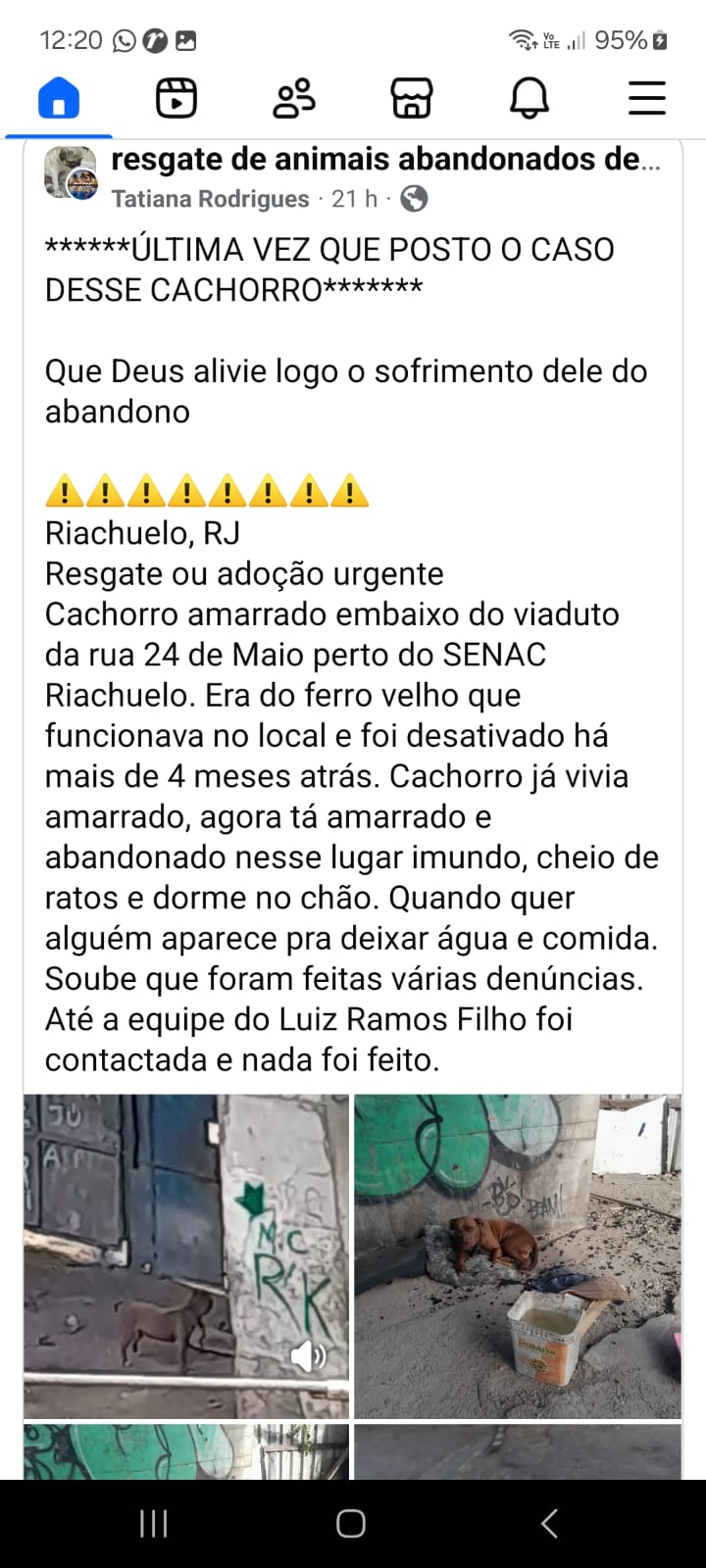Go to the Marketplace tab
Screen dimensions: 706x1568
click(x=412, y=99)
